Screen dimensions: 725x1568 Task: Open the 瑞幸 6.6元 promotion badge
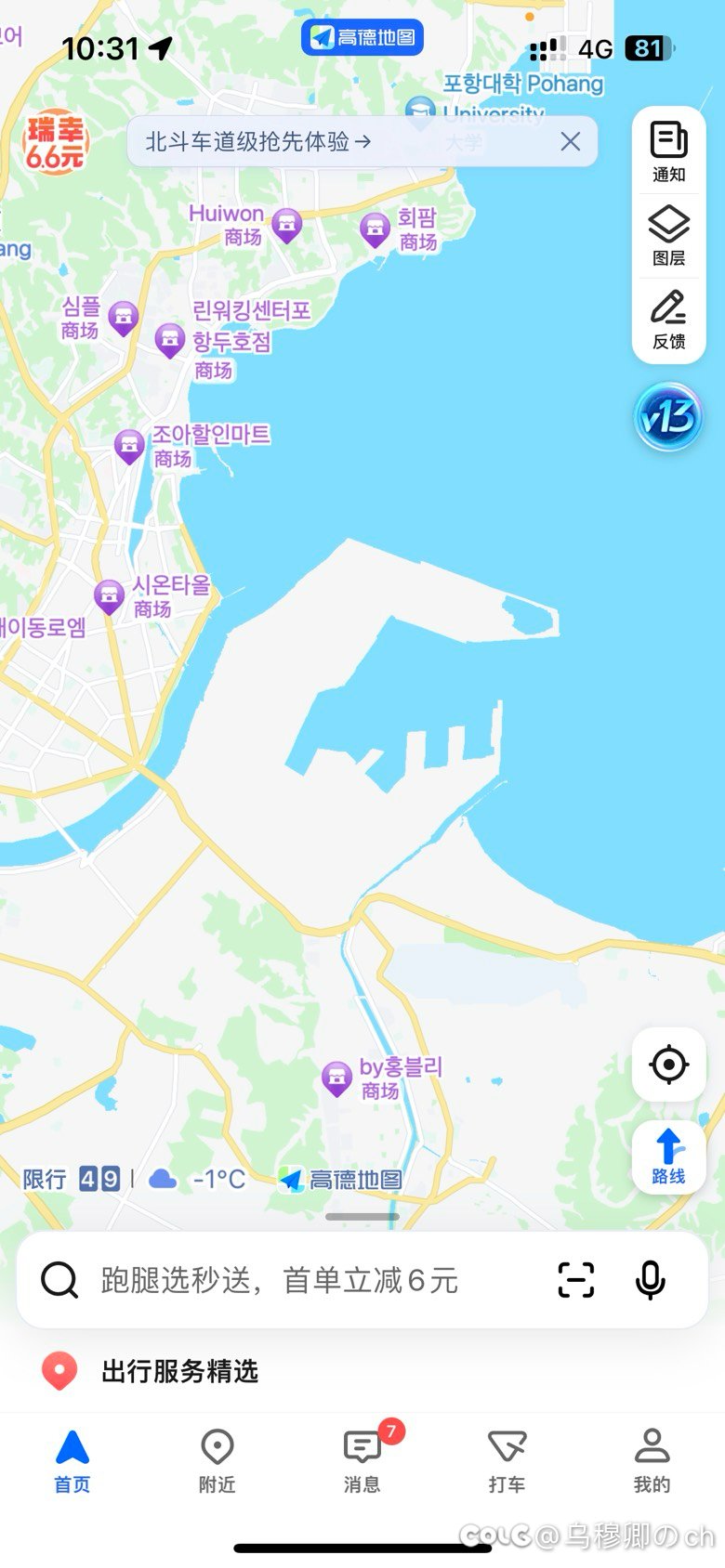pyautogui.click(x=55, y=142)
